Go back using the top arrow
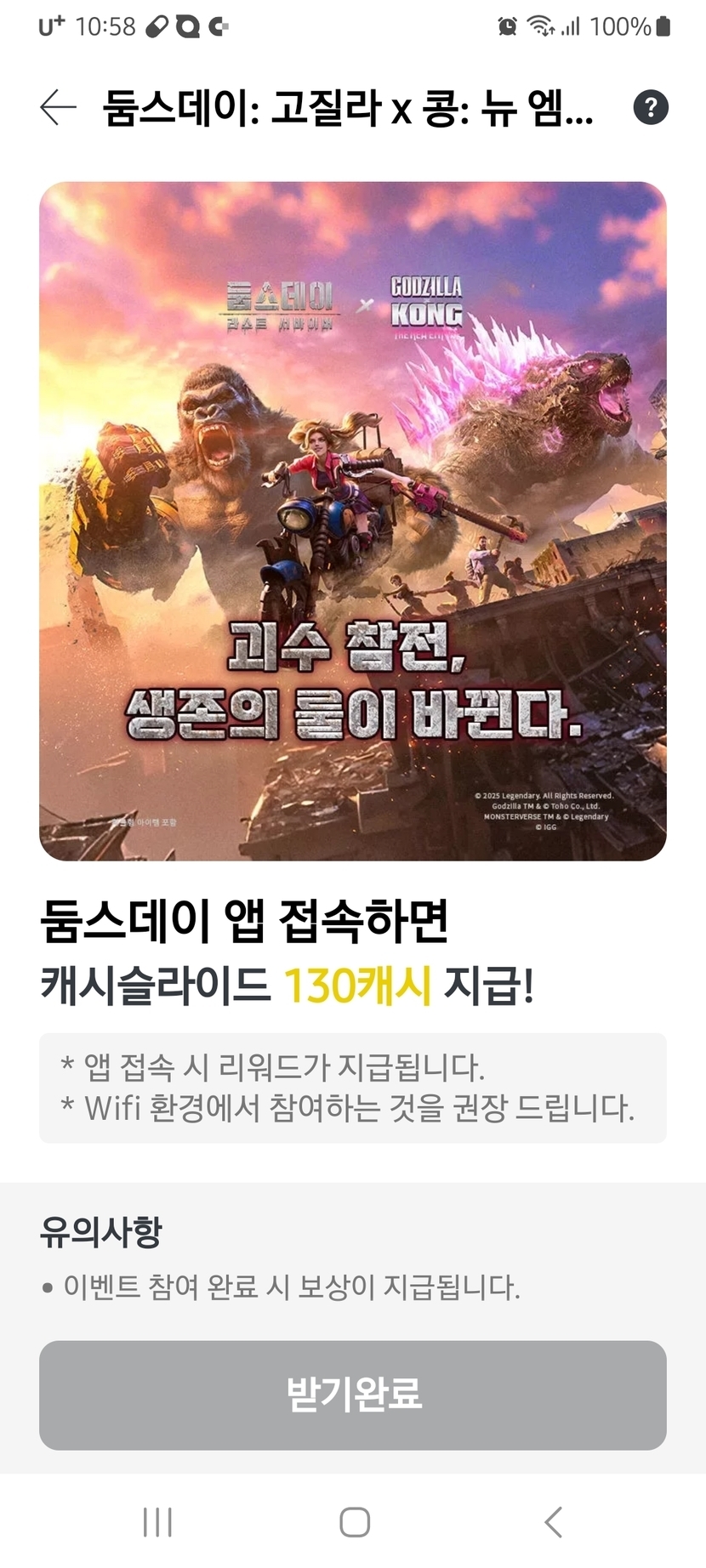Screen dimensions: 706x1568 click(58, 108)
